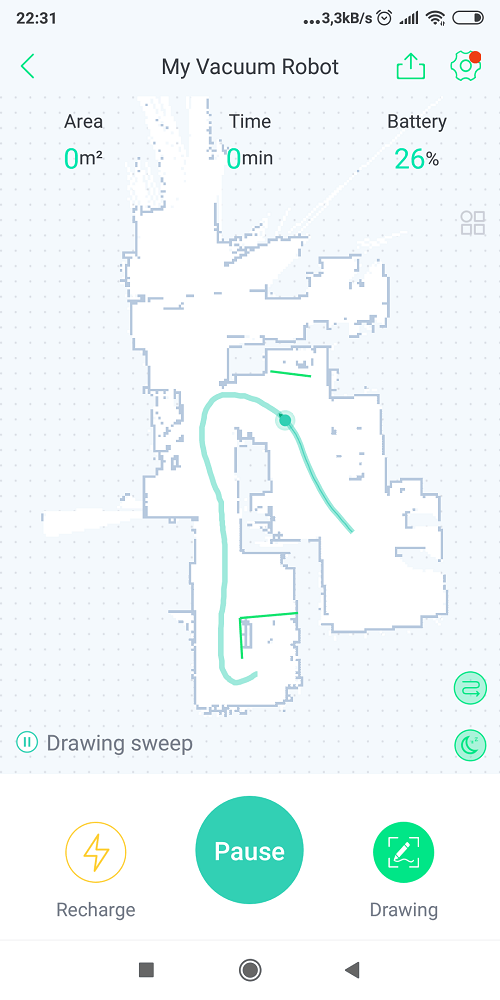Toggle the cleaning route mode icon
Screen dimensions: 500x1000
[470, 688]
